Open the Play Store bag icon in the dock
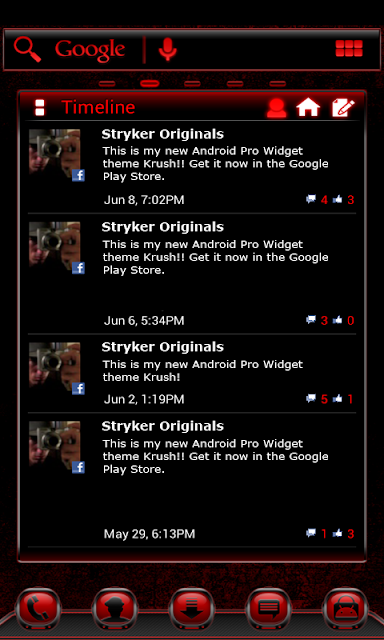The width and height of the screenshot is (384, 640). (x=345, y=609)
